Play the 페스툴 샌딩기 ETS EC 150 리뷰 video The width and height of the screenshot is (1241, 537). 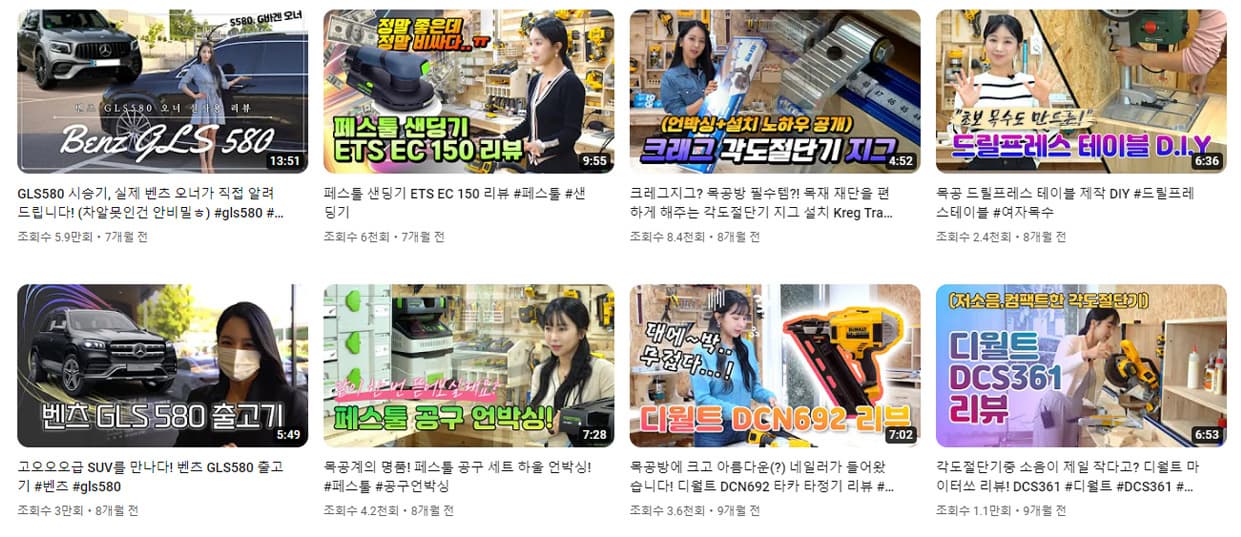468,92
